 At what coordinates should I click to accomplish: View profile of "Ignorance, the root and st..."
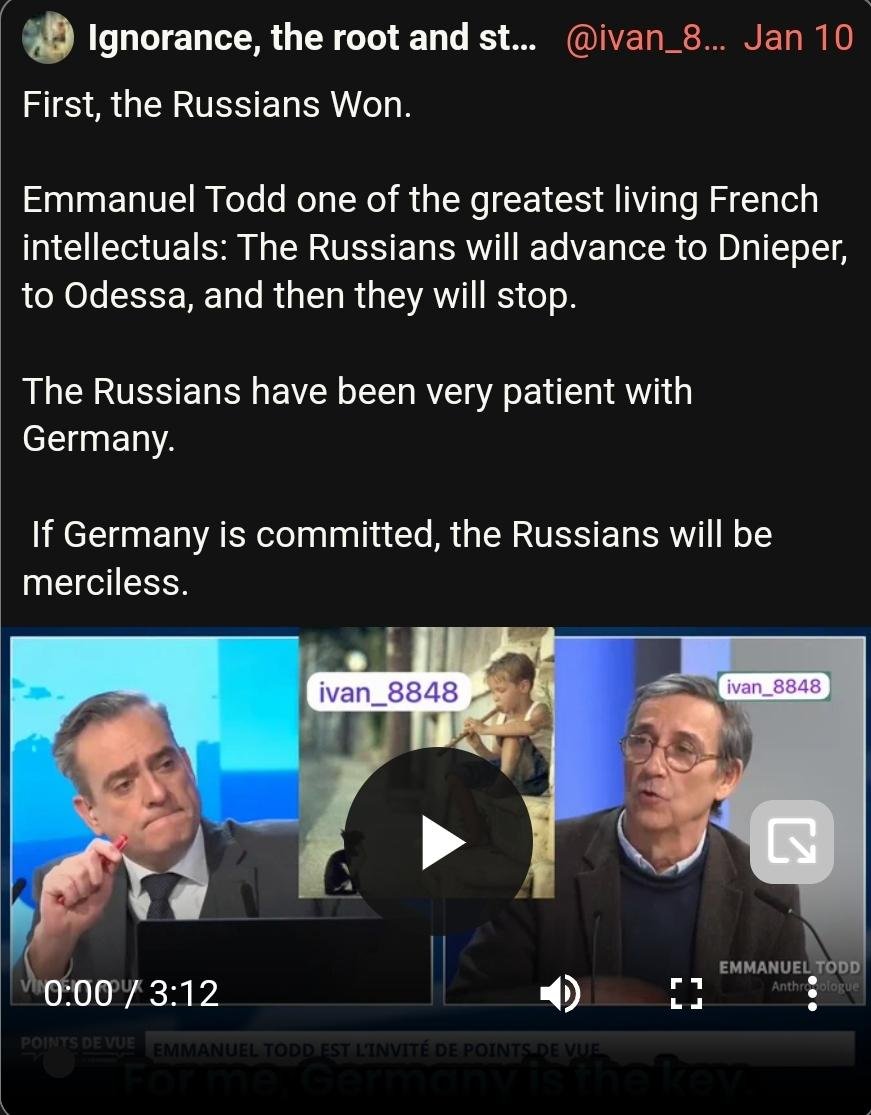pyautogui.click(x=311, y=39)
